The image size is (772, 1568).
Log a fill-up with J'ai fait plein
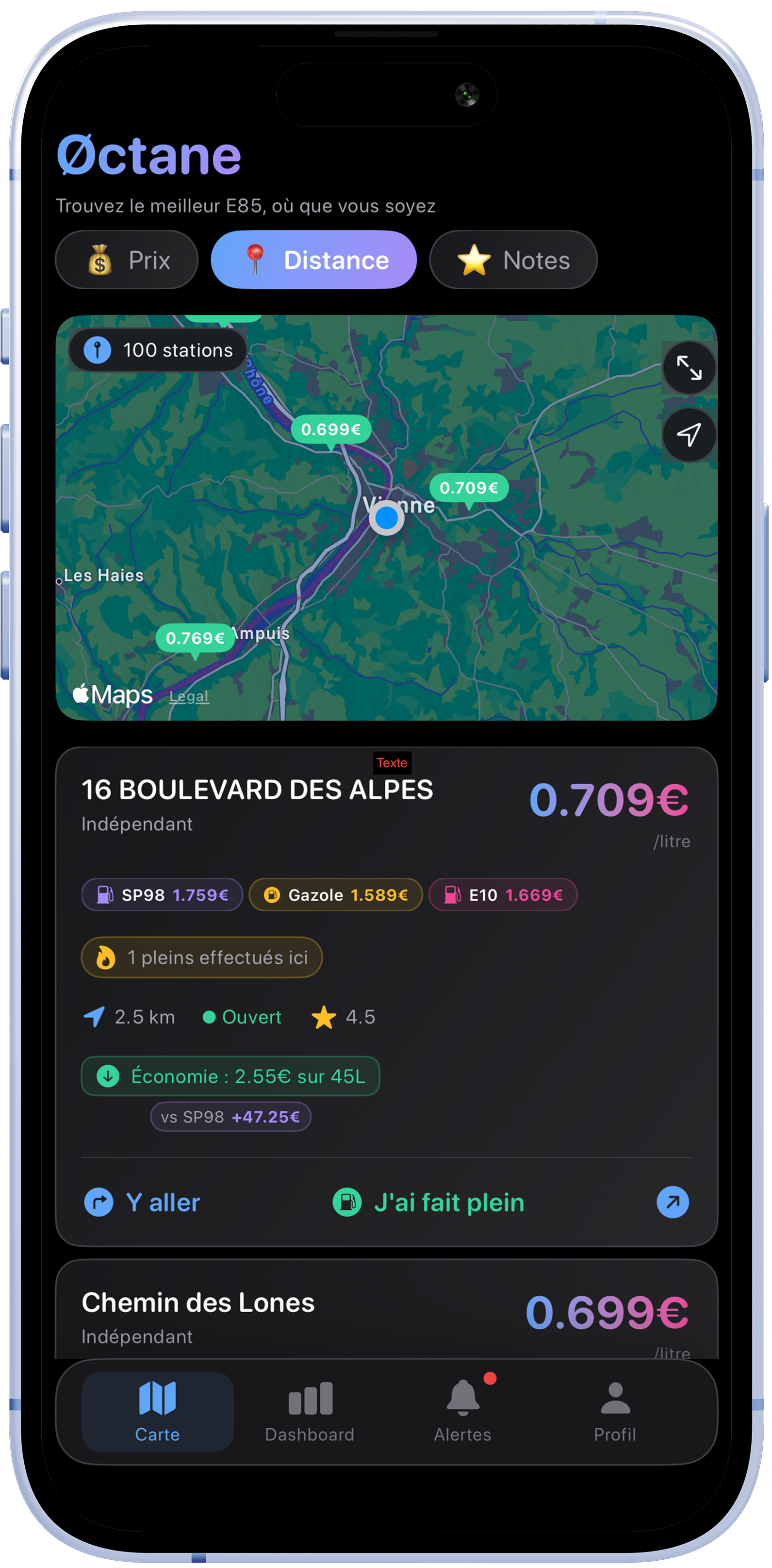[428, 1203]
